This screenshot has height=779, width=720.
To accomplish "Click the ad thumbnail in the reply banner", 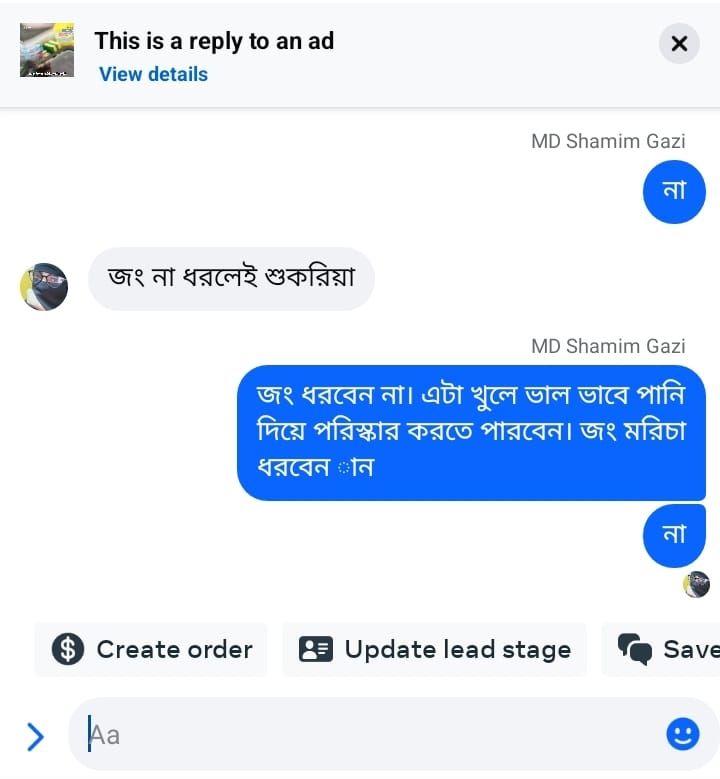I will pyautogui.click(x=45, y=49).
